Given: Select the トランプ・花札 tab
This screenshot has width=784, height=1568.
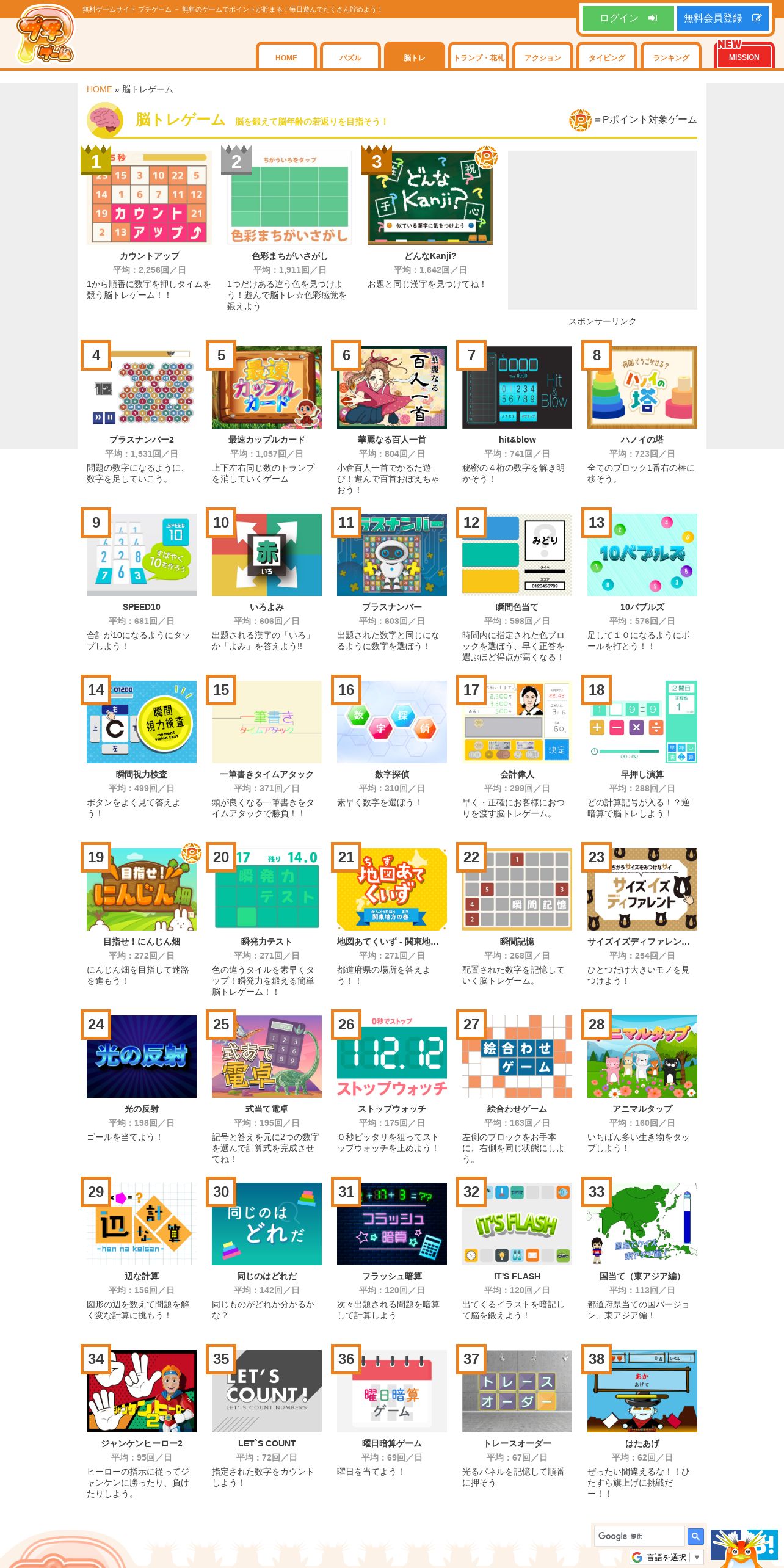Looking at the screenshot, I should coord(479,57).
